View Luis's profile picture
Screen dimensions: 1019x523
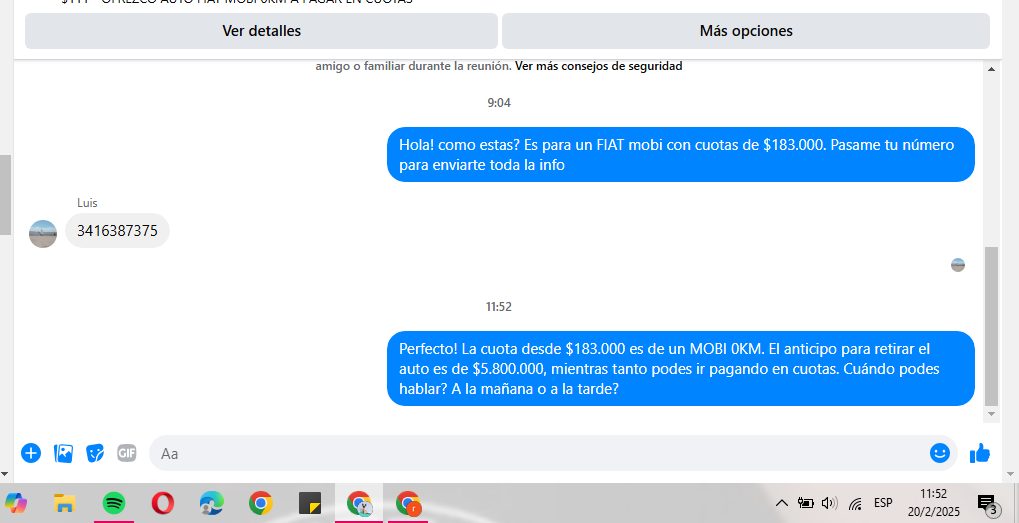(x=43, y=233)
